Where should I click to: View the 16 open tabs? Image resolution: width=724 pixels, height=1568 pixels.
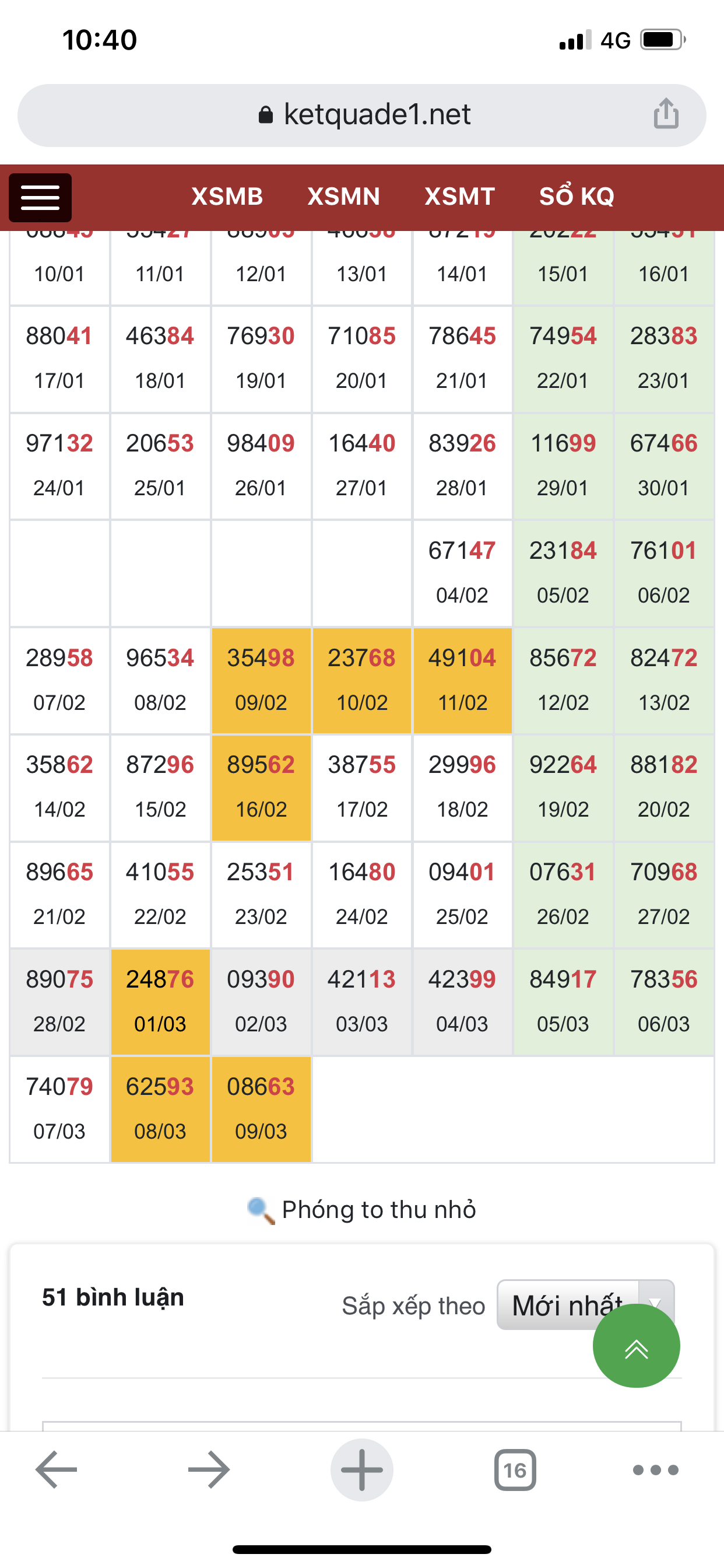point(515,1470)
